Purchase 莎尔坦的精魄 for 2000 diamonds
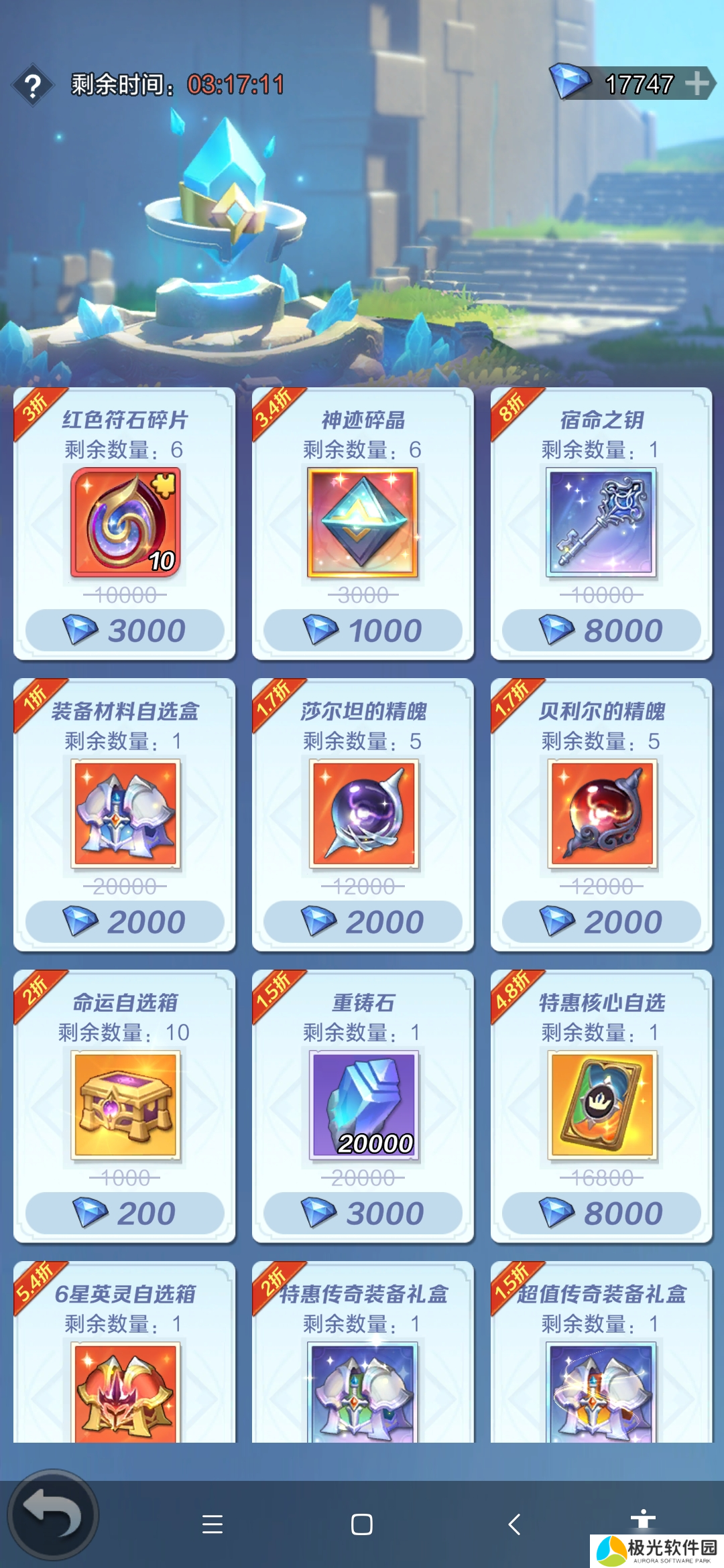 click(363, 922)
